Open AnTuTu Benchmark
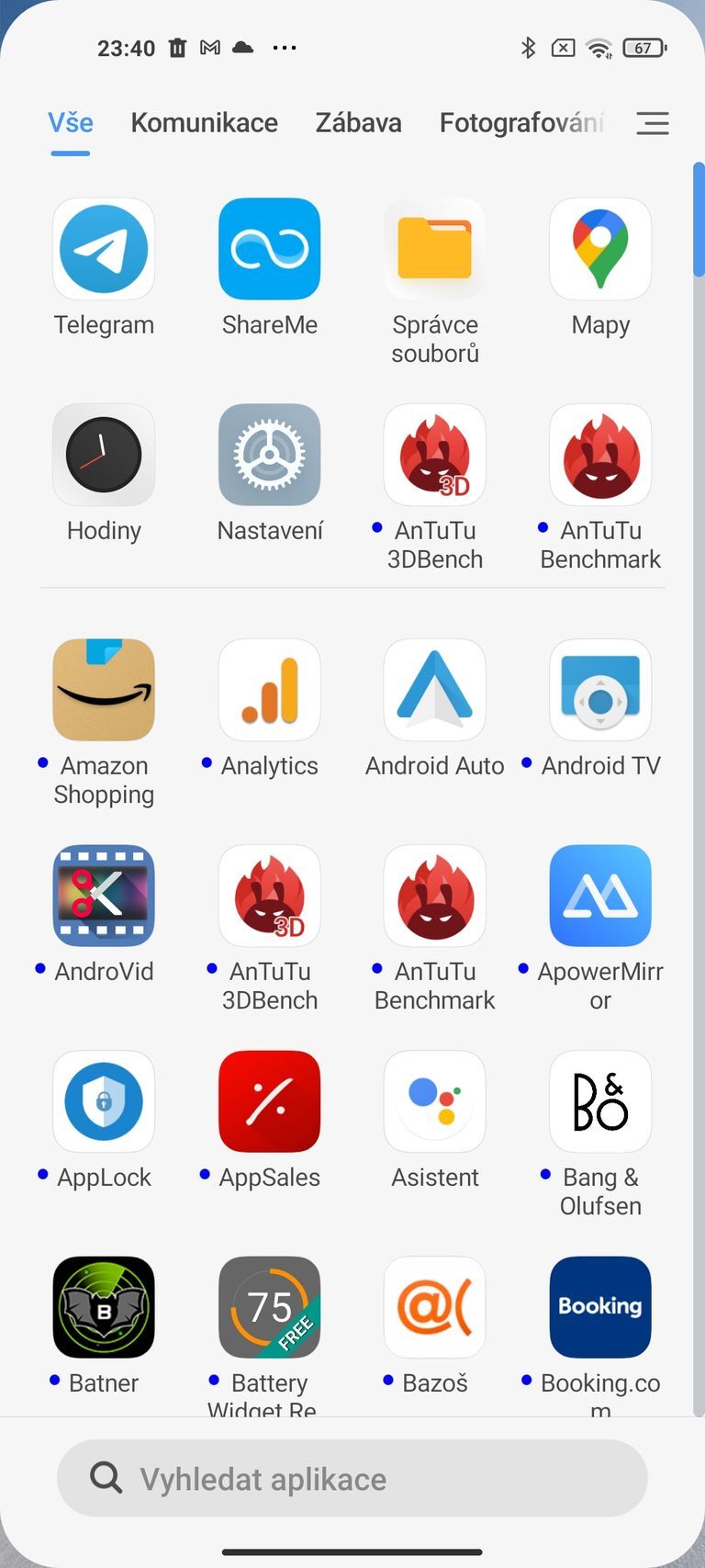 pos(599,455)
